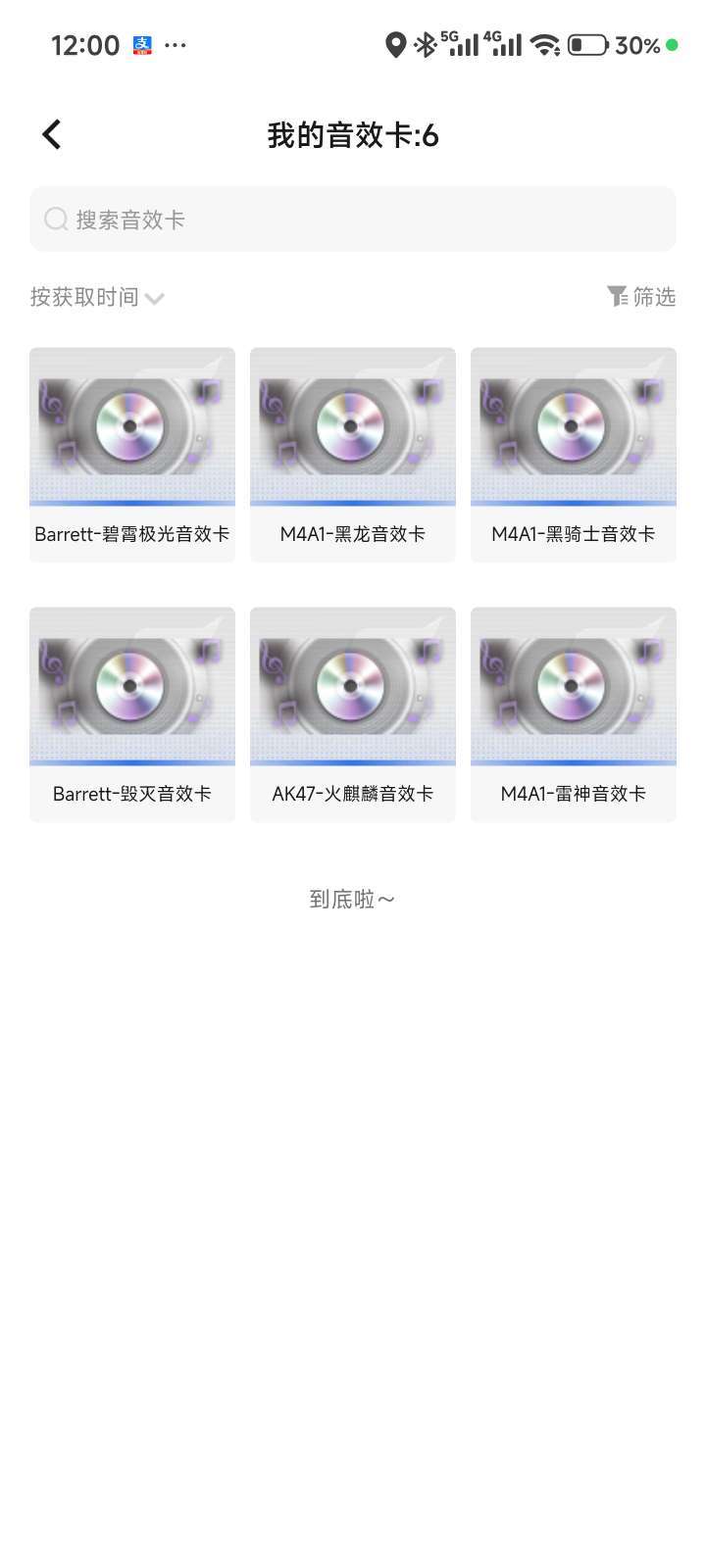Screen dimensions: 706x1568
Task: Go back using the top-left arrow
Action: pos(52,134)
